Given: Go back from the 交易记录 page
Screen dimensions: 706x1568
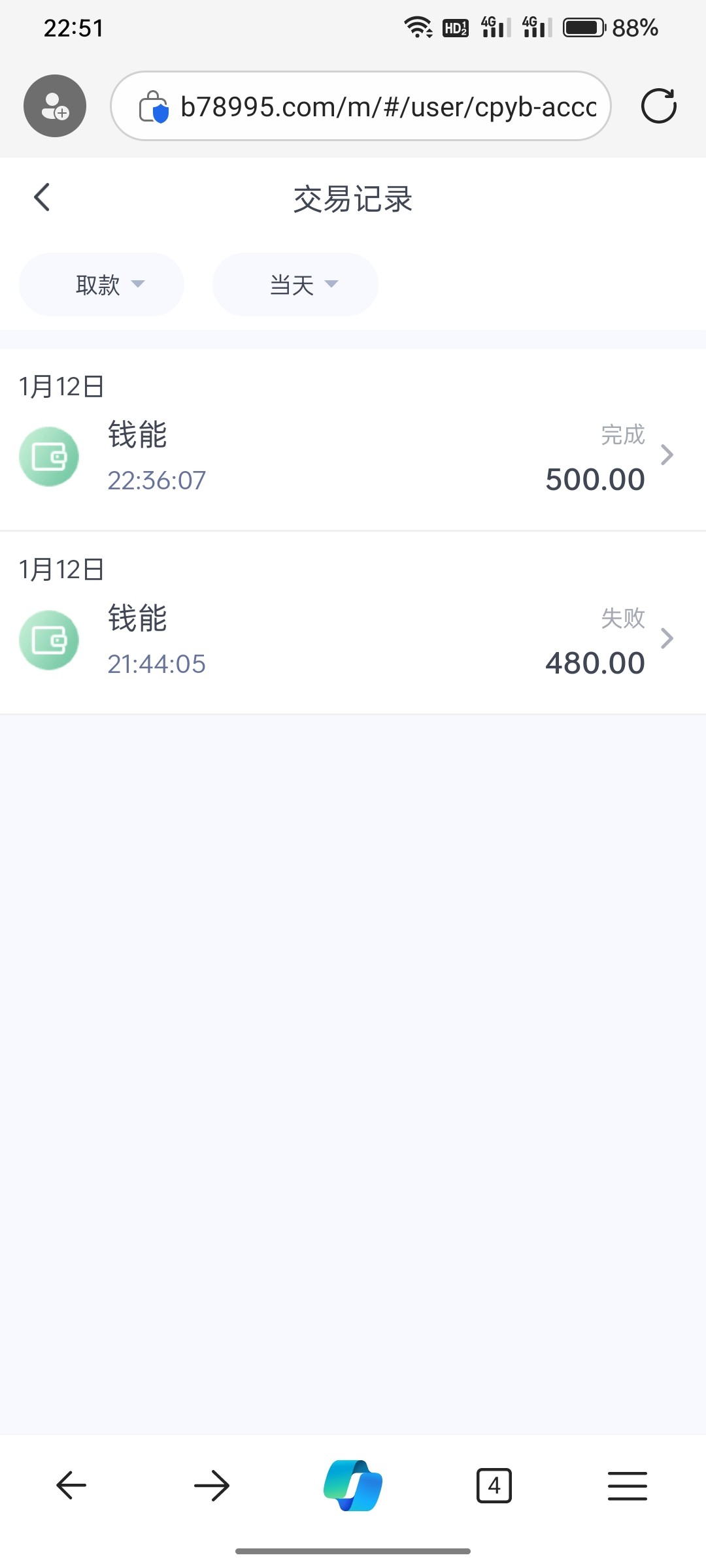Looking at the screenshot, I should coord(42,197).
